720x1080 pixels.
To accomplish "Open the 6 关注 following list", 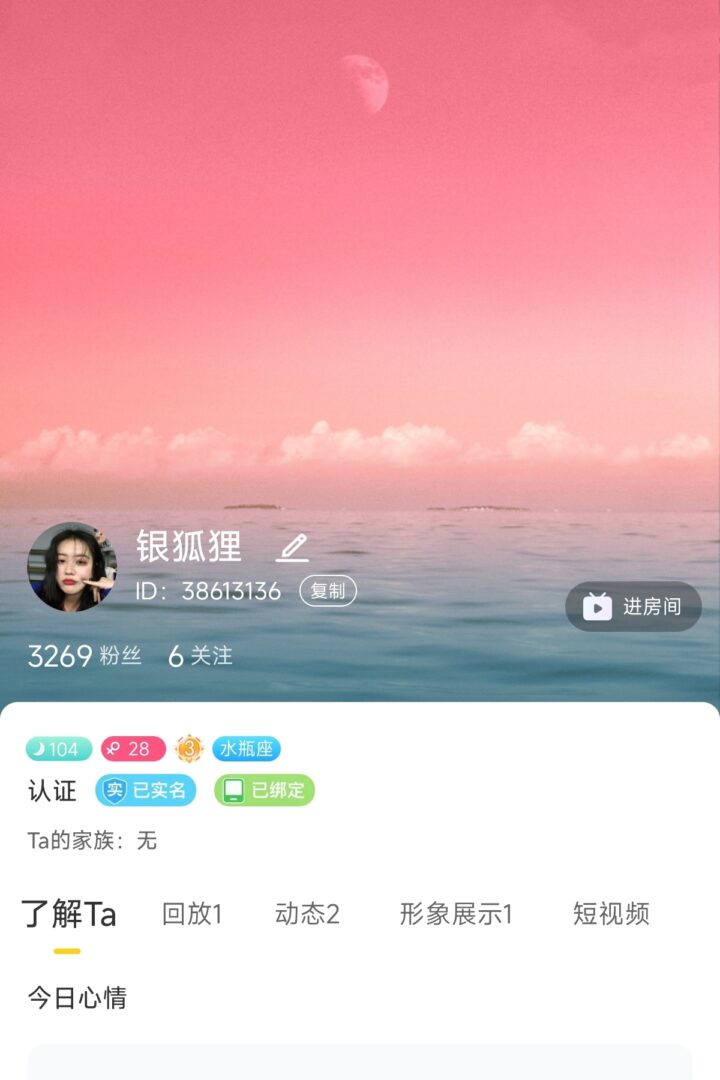I will [x=200, y=656].
